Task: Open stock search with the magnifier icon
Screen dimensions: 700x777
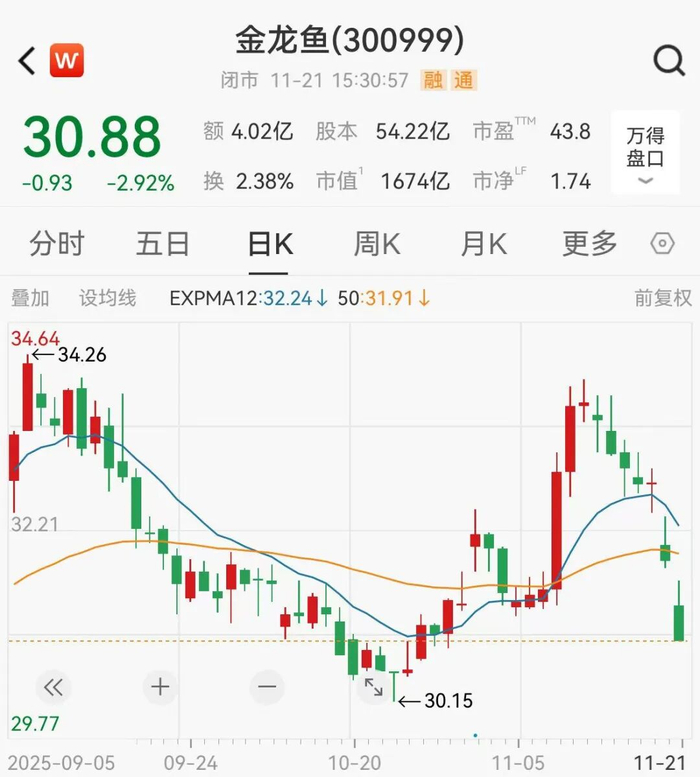Action: (669, 61)
